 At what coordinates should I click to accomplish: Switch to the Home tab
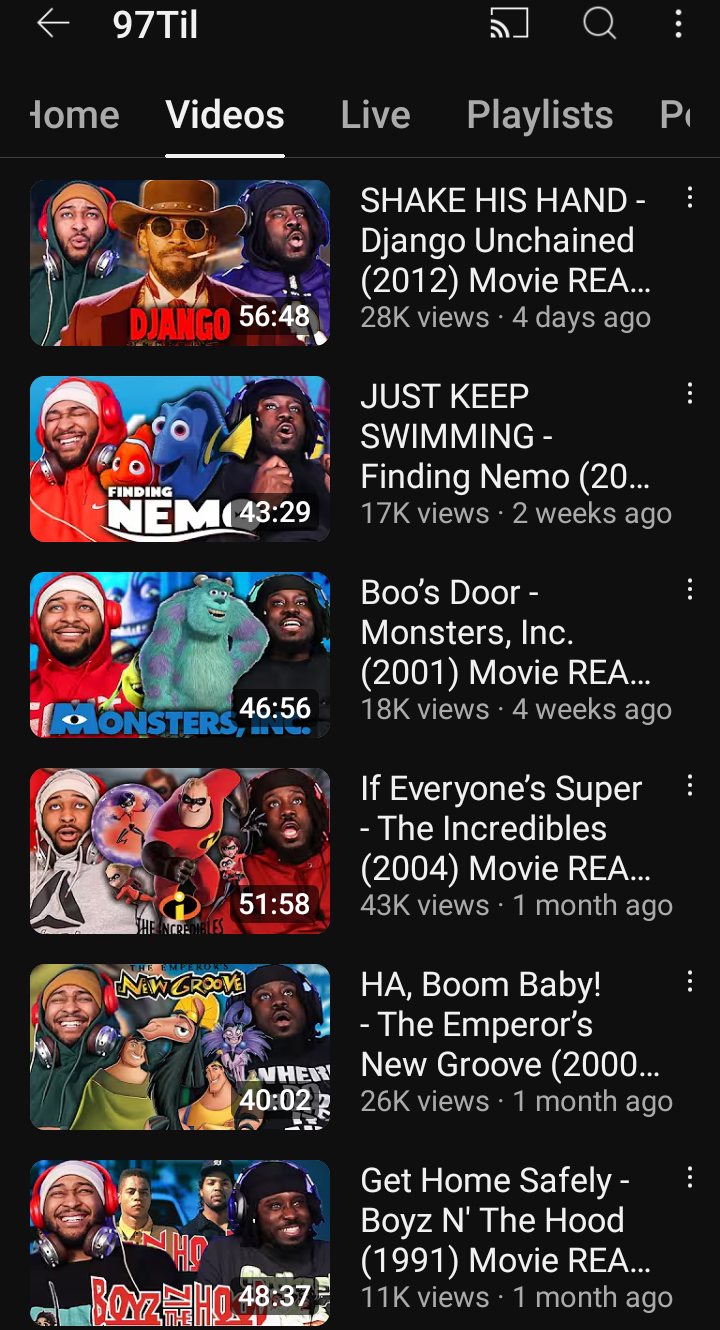coord(74,115)
